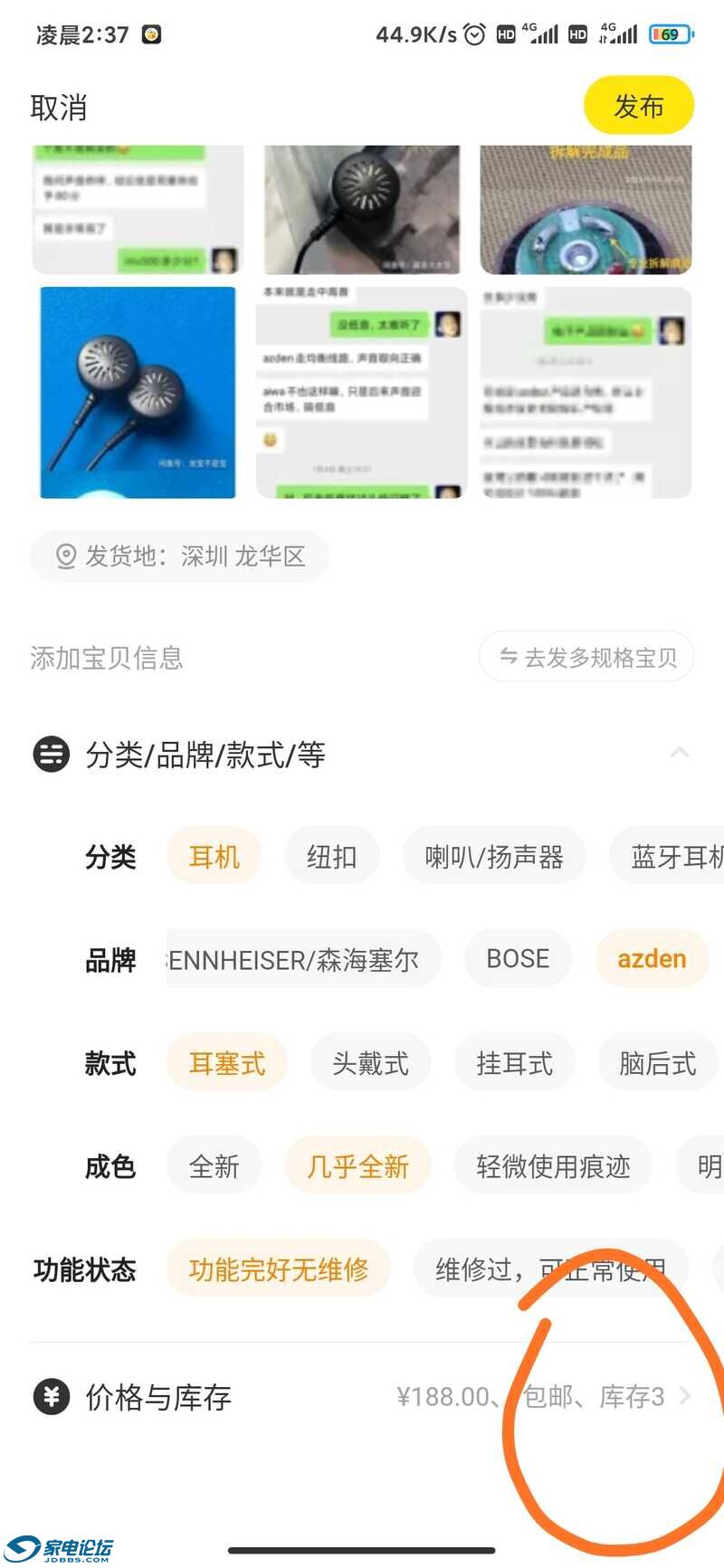Publish the listing with 发布
The width and height of the screenshot is (724, 1568).
pyautogui.click(x=638, y=106)
